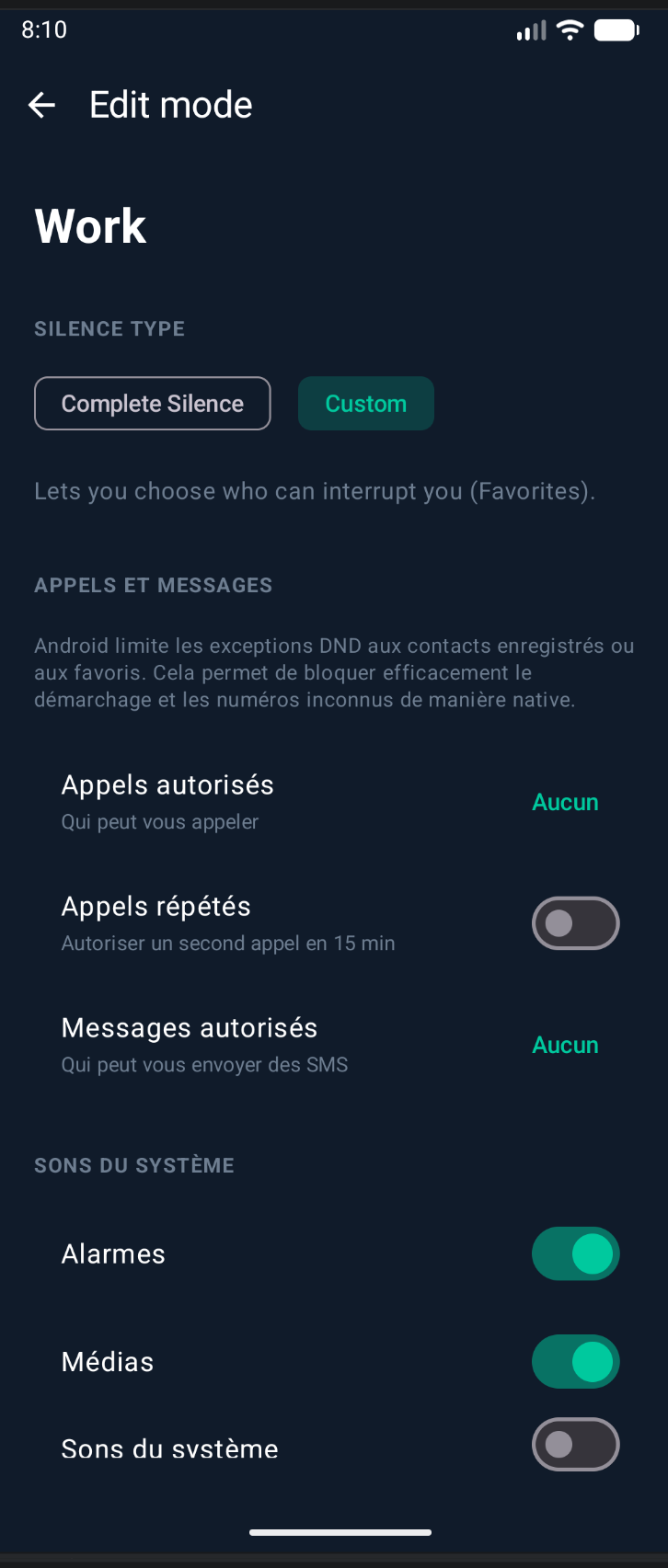This screenshot has width=668, height=1568.
Task: Tap the cellular signal indicator
Action: (x=530, y=29)
